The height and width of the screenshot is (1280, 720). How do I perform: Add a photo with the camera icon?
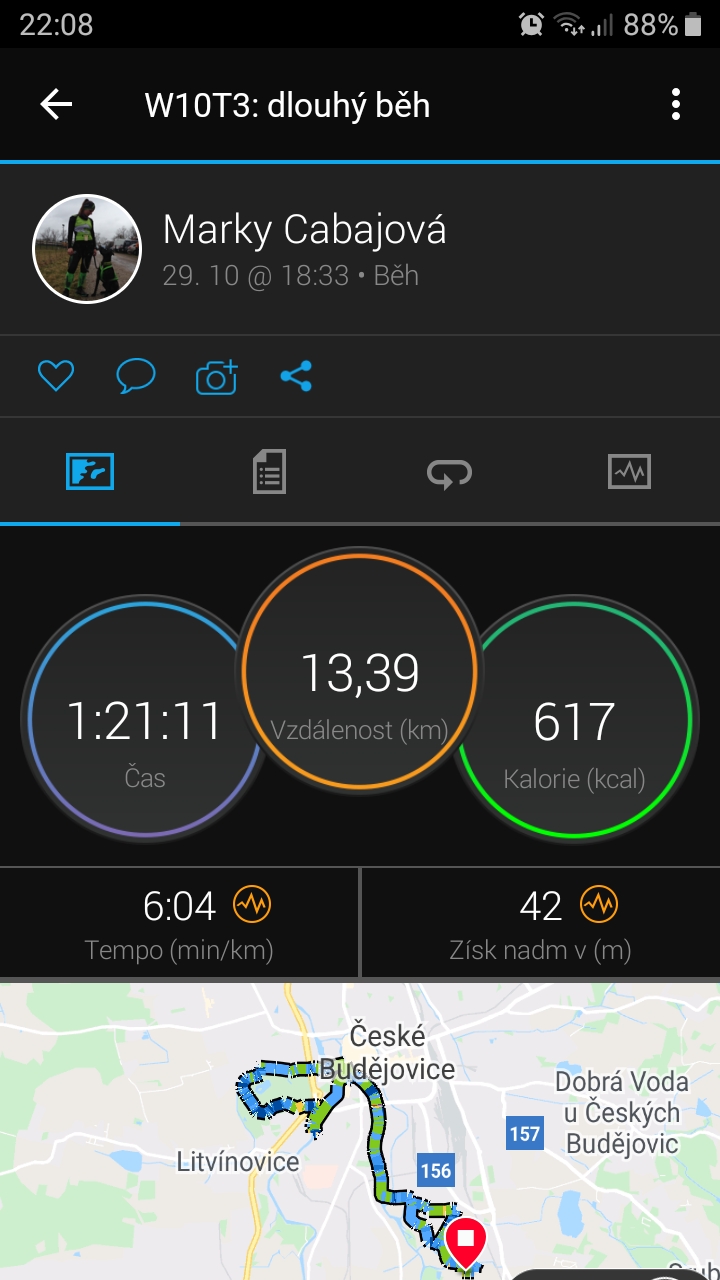216,376
